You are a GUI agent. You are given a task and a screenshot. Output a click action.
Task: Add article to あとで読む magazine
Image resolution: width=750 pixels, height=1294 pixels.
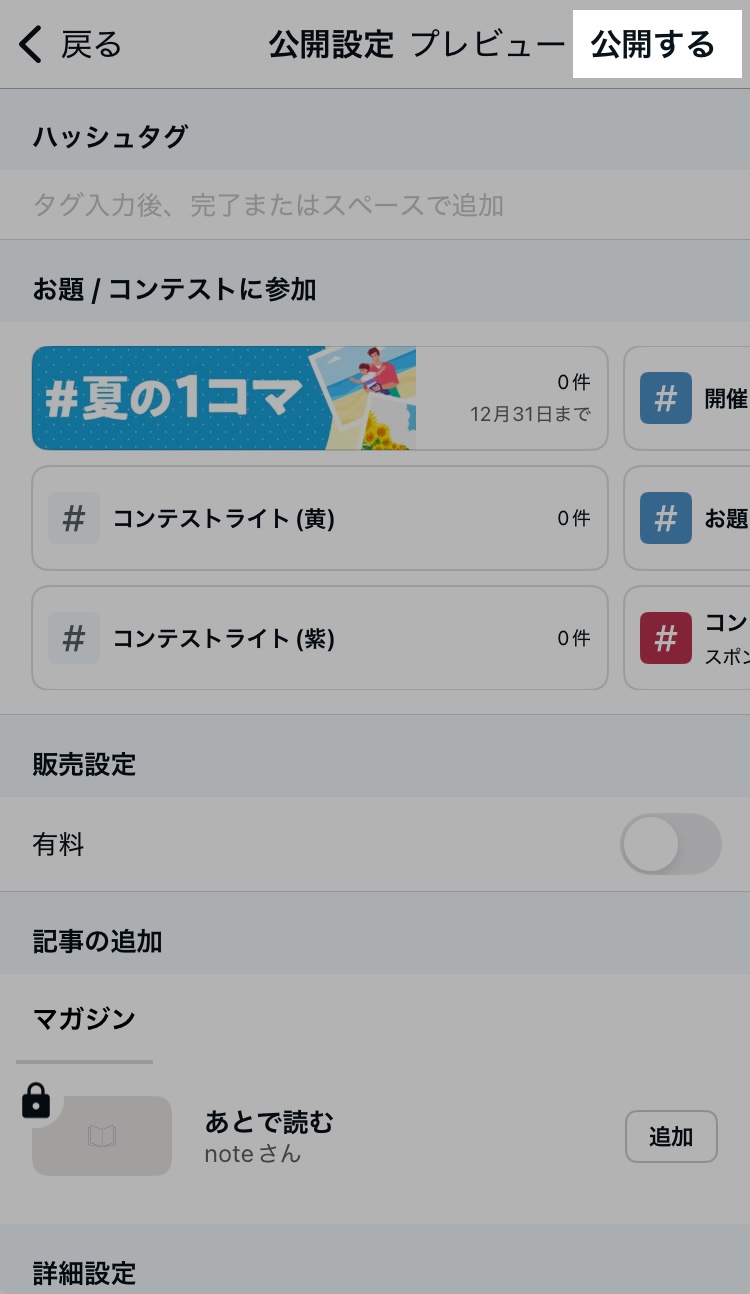click(671, 1136)
